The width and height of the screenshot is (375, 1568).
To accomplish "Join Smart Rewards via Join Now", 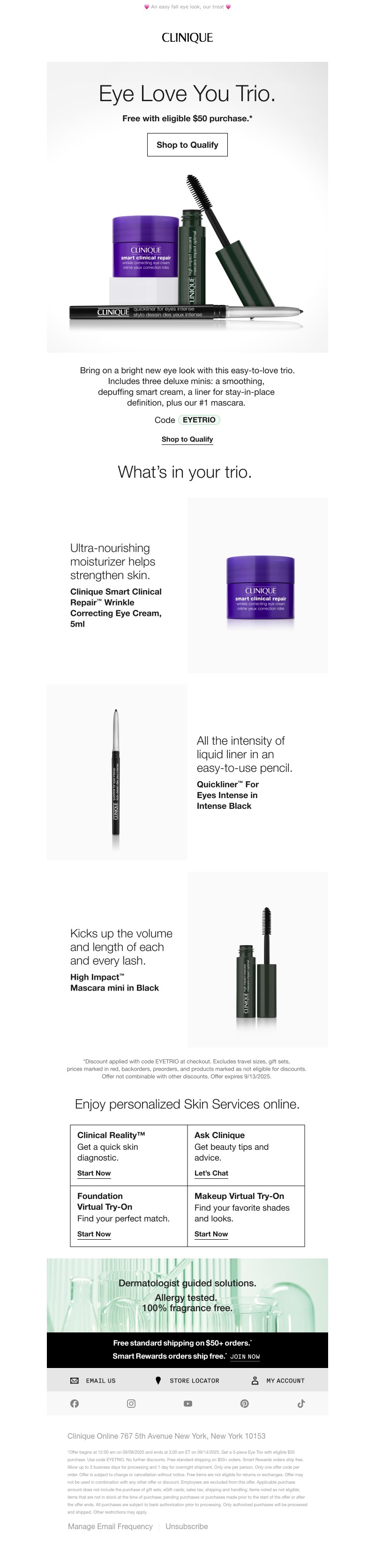I will [x=245, y=1357].
